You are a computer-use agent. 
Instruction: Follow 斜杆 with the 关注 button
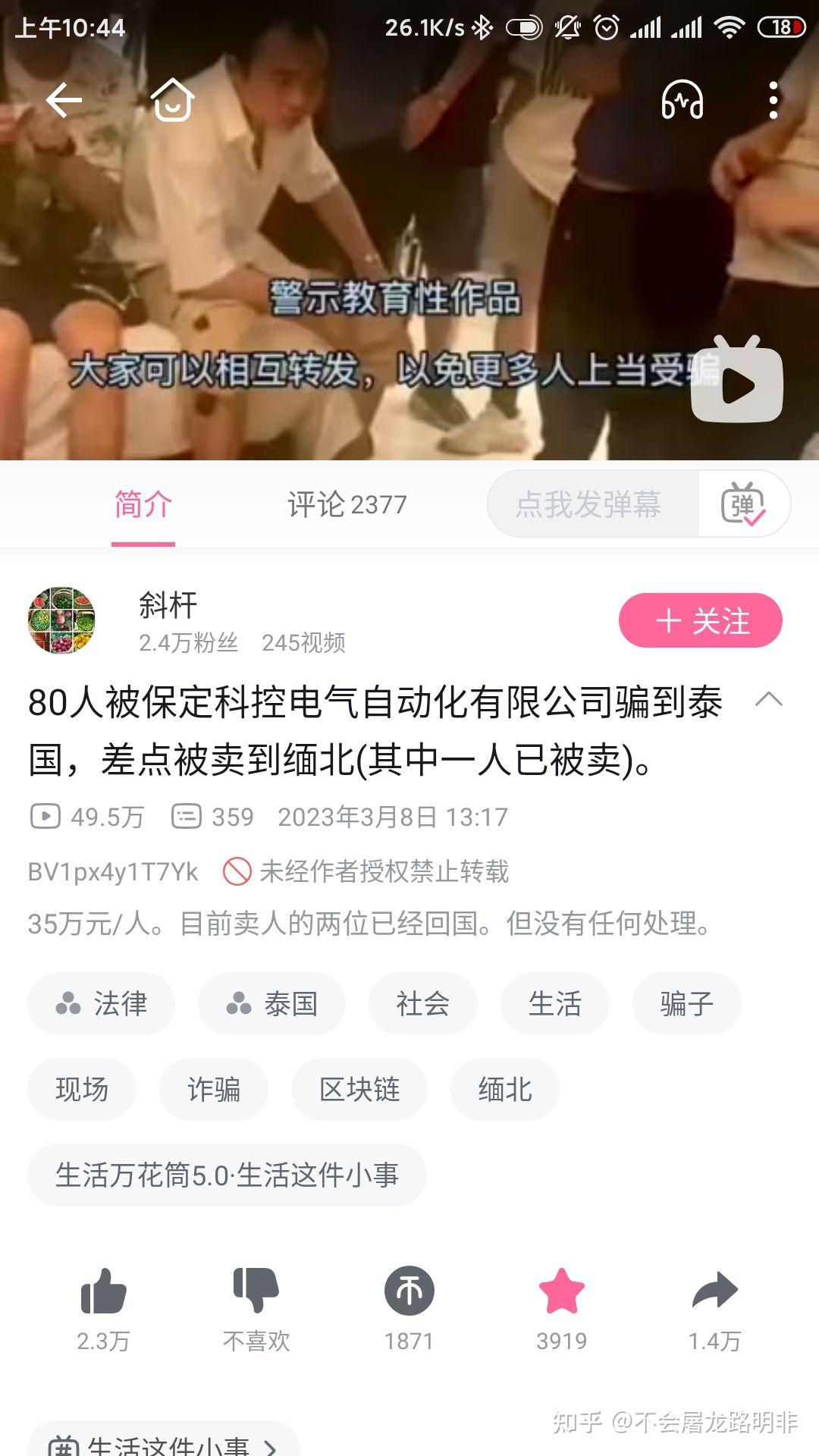700,621
